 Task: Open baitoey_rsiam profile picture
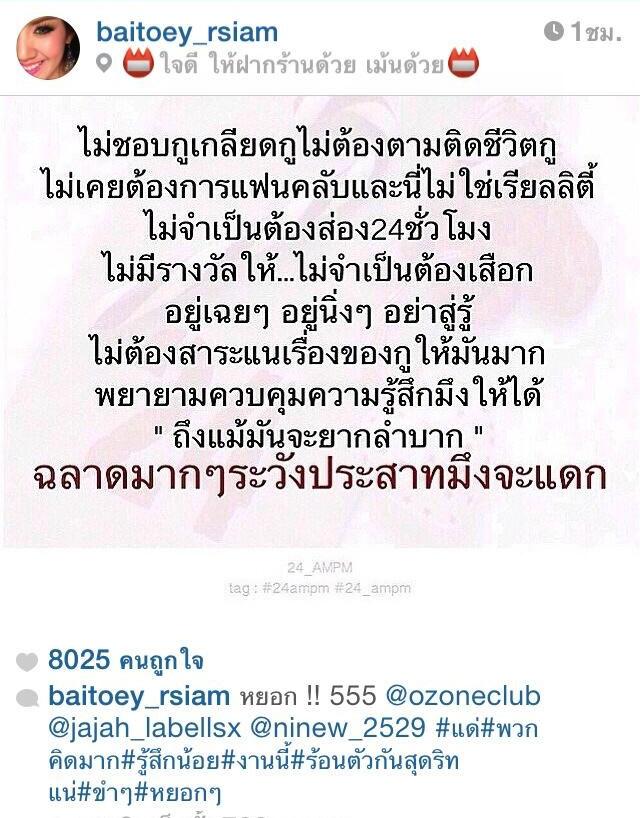48,48
